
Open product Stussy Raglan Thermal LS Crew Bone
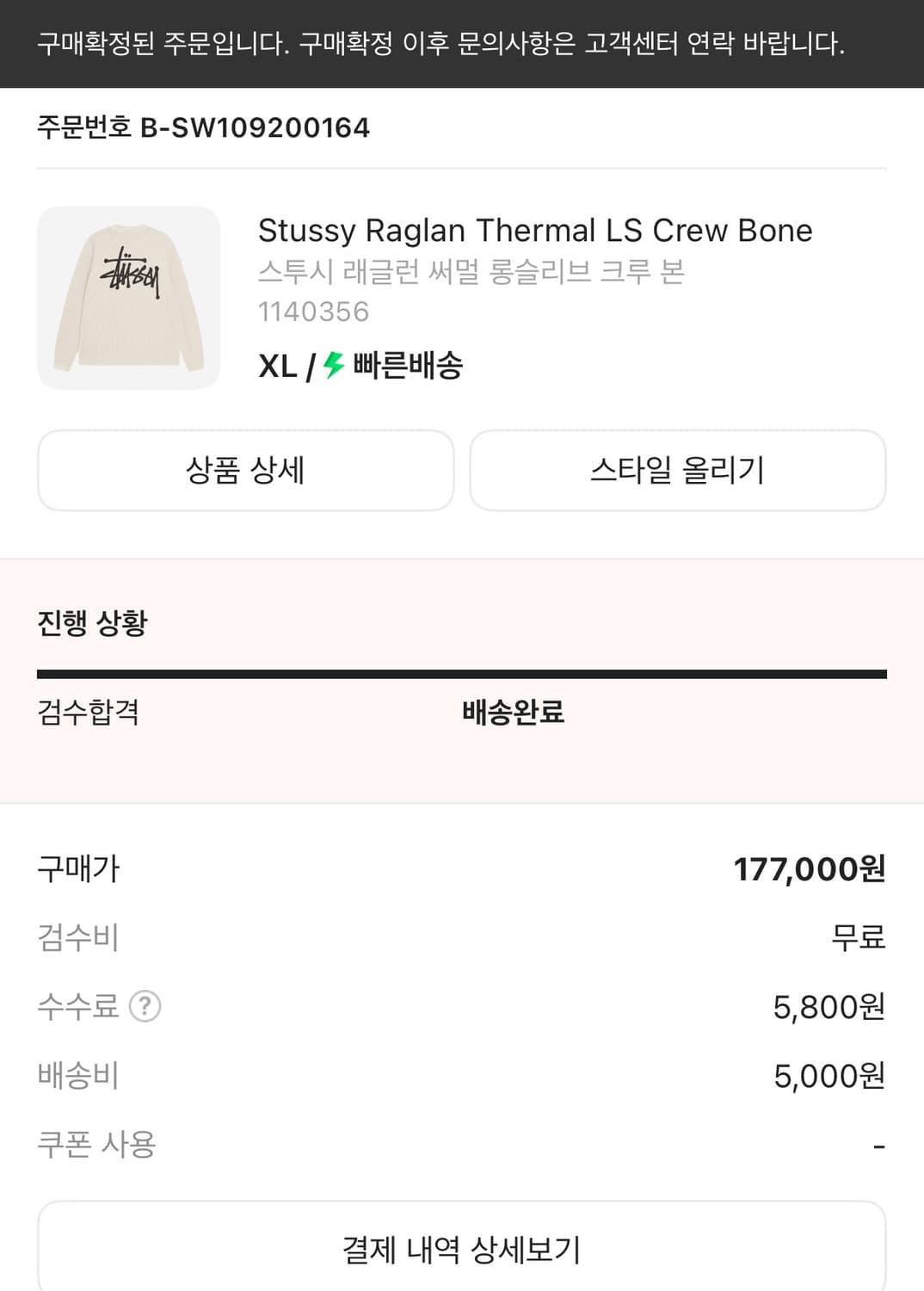(535, 230)
